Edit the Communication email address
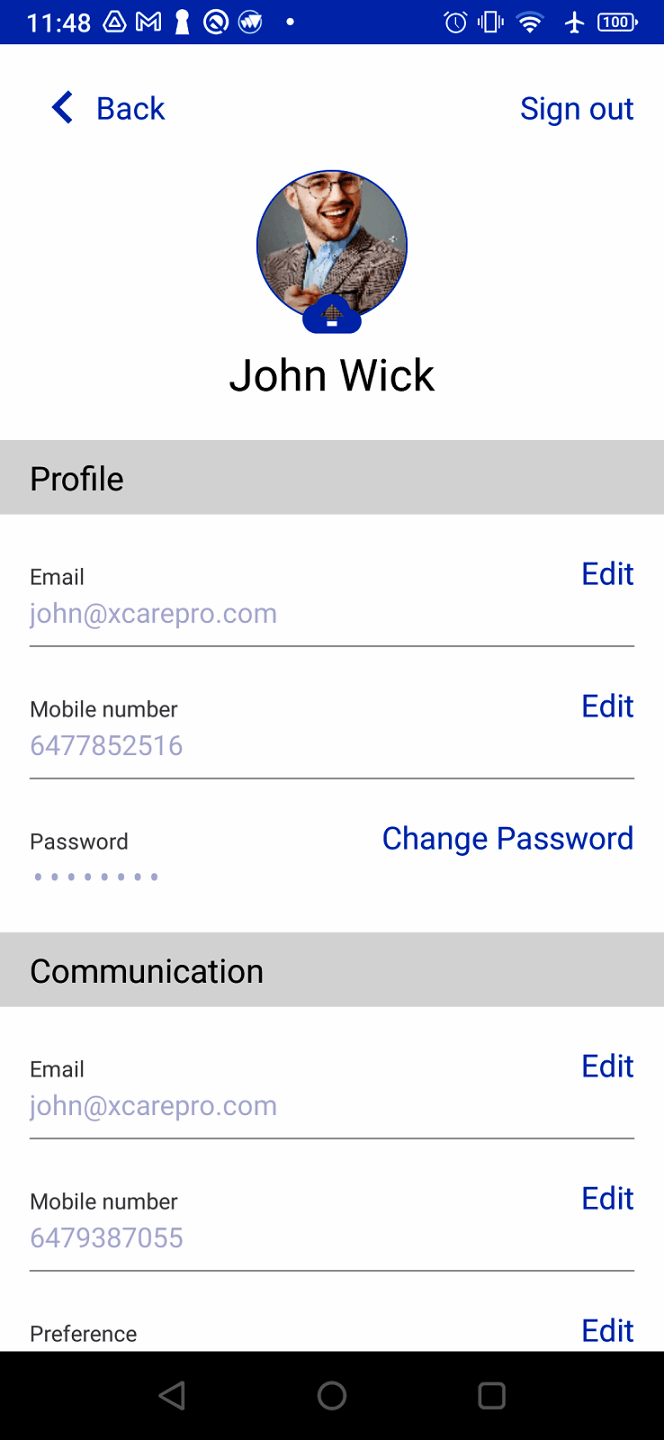The image size is (664, 1440). (607, 1066)
